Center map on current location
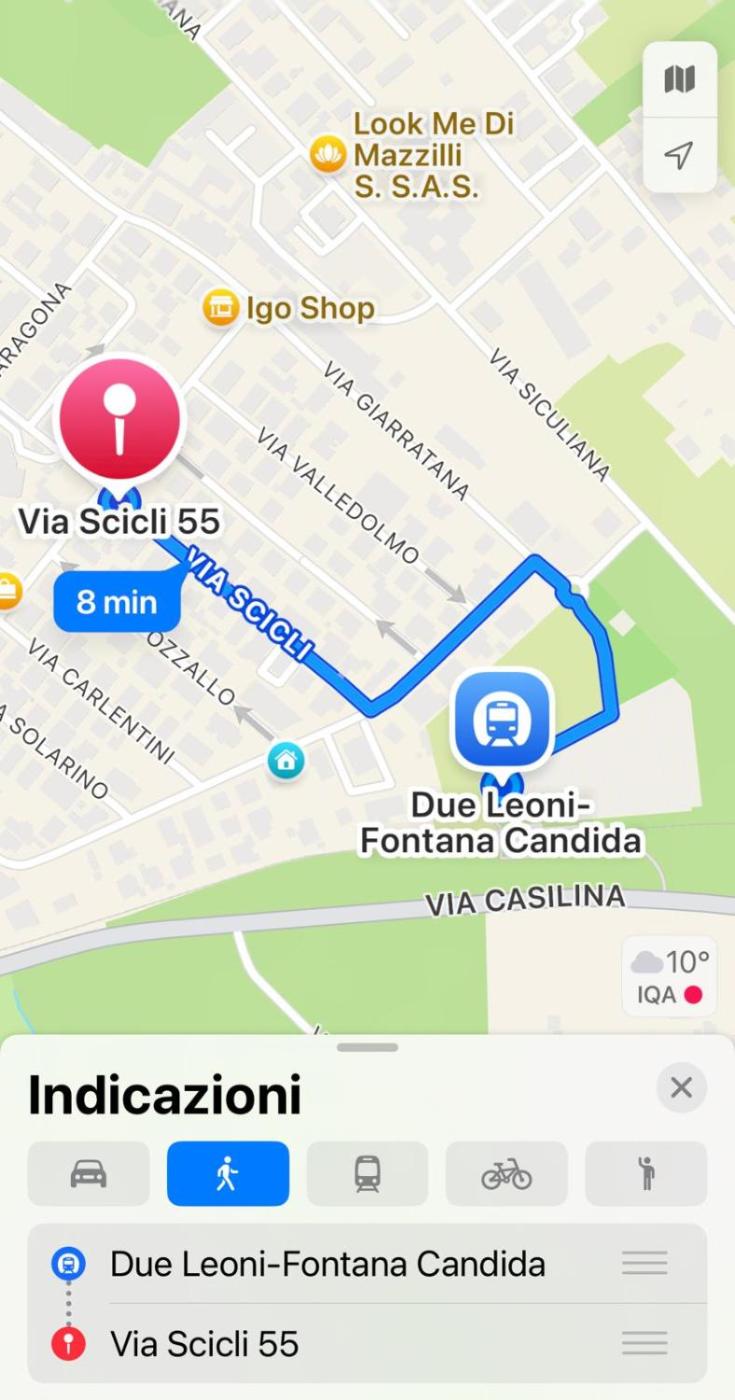Image resolution: width=735 pixels, height=1400 pixels. click(679, 155)
